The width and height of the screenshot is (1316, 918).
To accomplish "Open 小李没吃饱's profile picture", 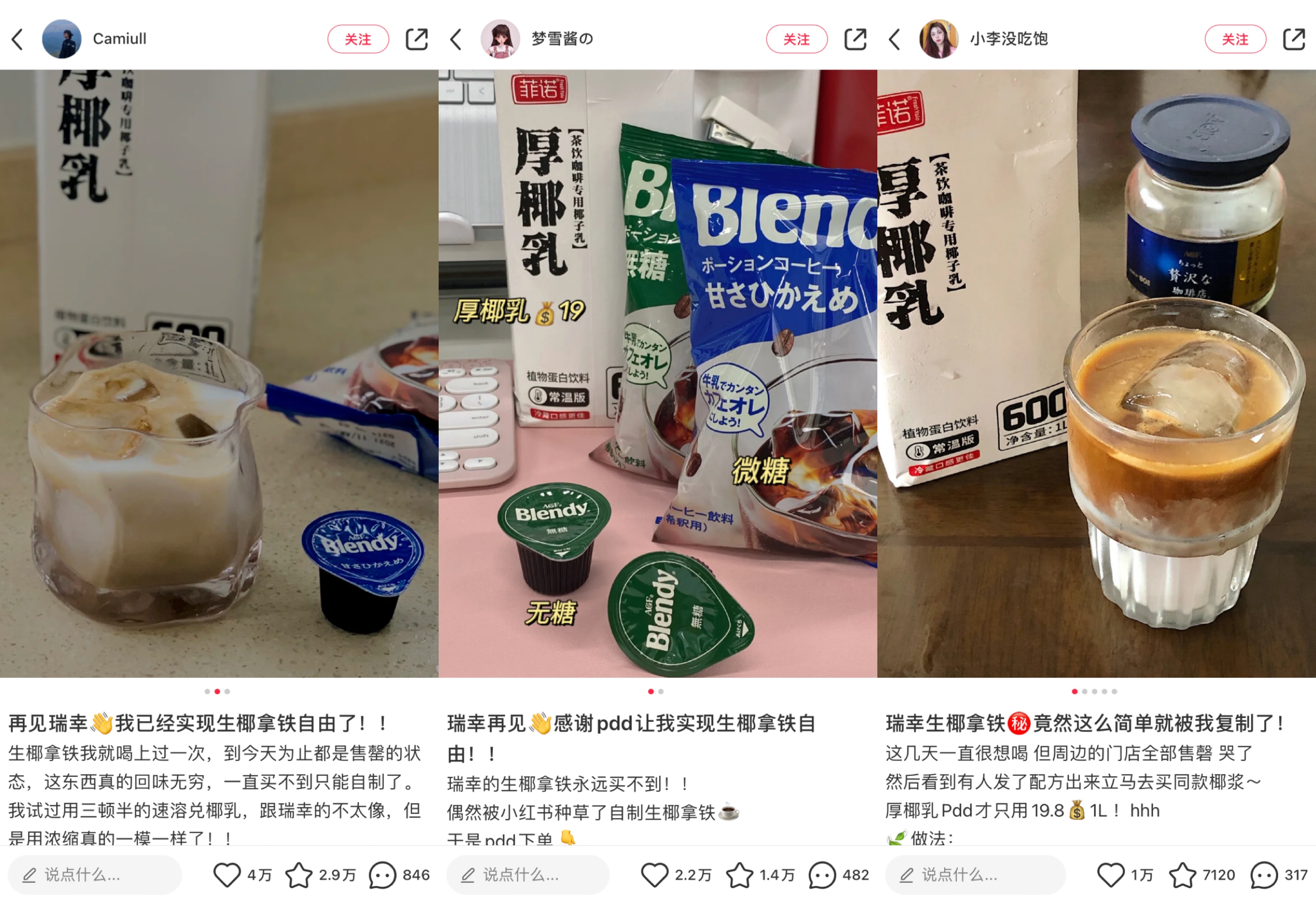I will [938, 39].
